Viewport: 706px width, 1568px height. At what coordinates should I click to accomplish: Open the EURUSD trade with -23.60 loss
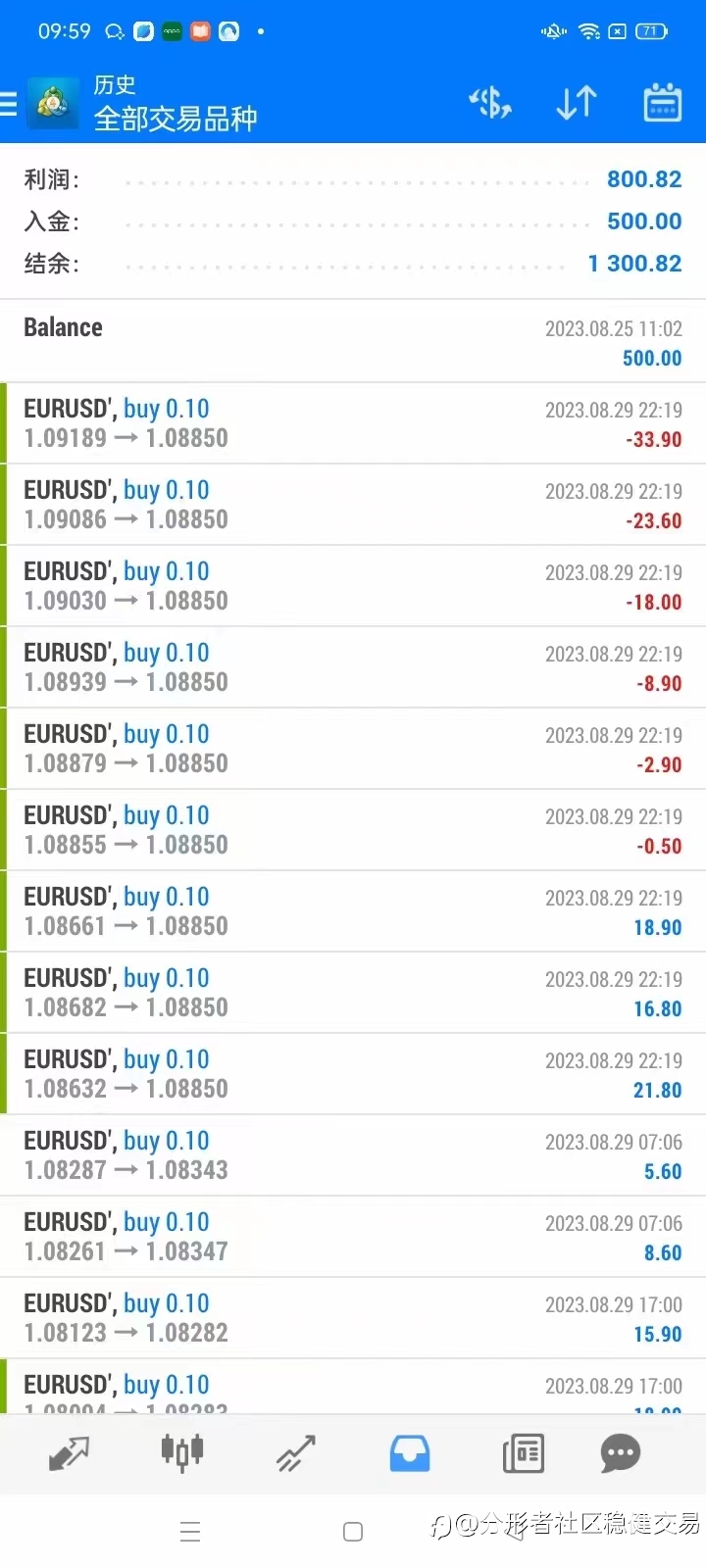coord(353,505)
